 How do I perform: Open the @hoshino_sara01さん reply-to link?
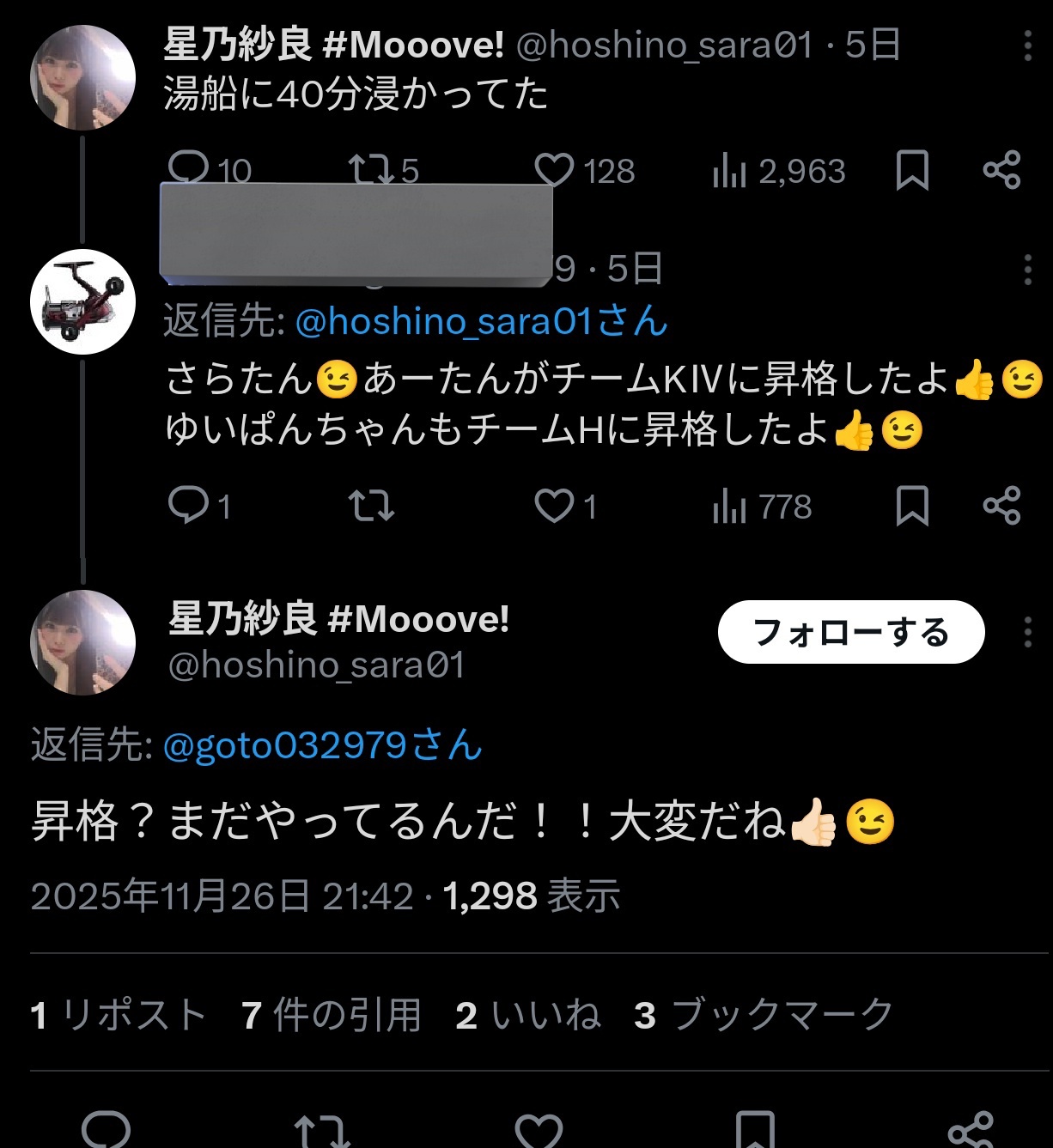pyautogui.click(x=481, y=322)
